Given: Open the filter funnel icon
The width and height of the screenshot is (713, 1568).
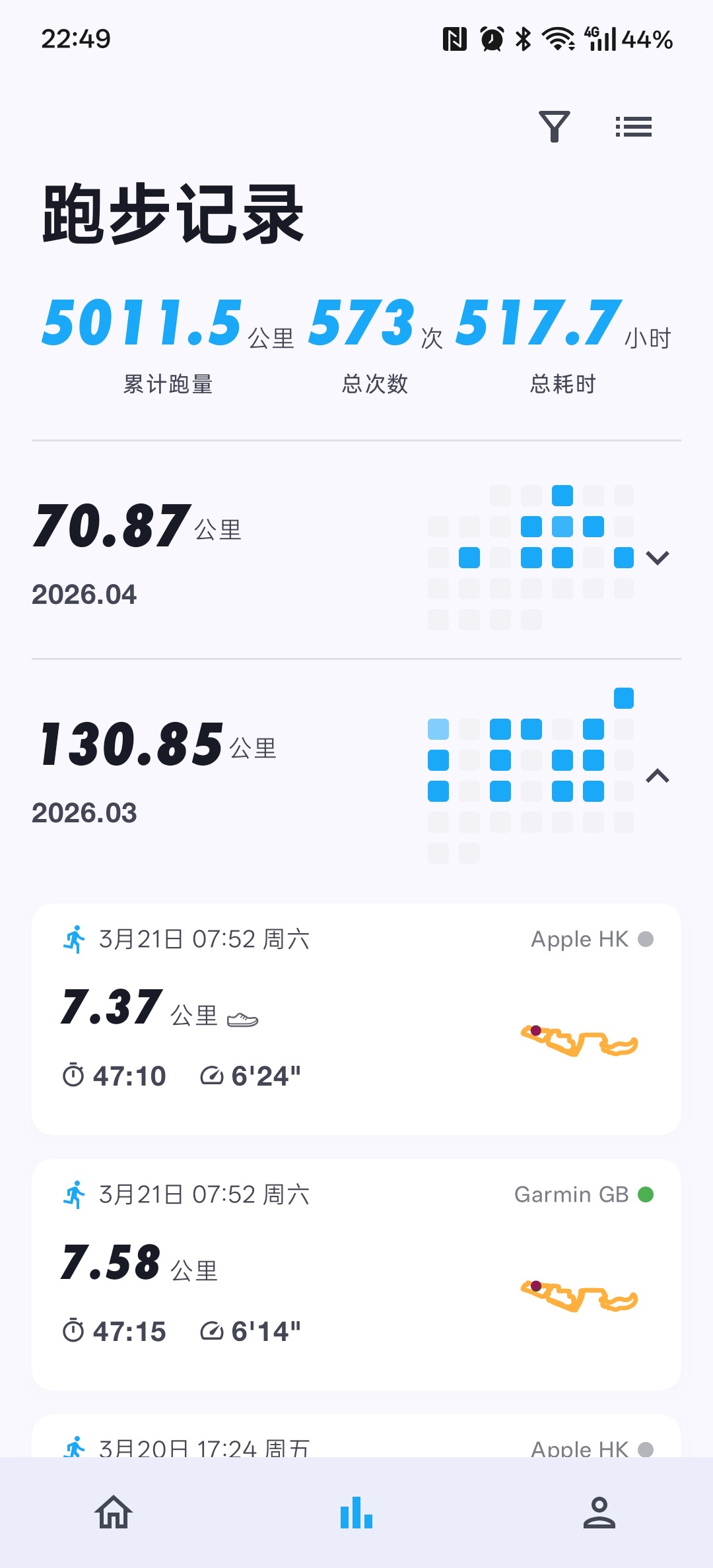Looking at the screenshot, I should (554, 127).
